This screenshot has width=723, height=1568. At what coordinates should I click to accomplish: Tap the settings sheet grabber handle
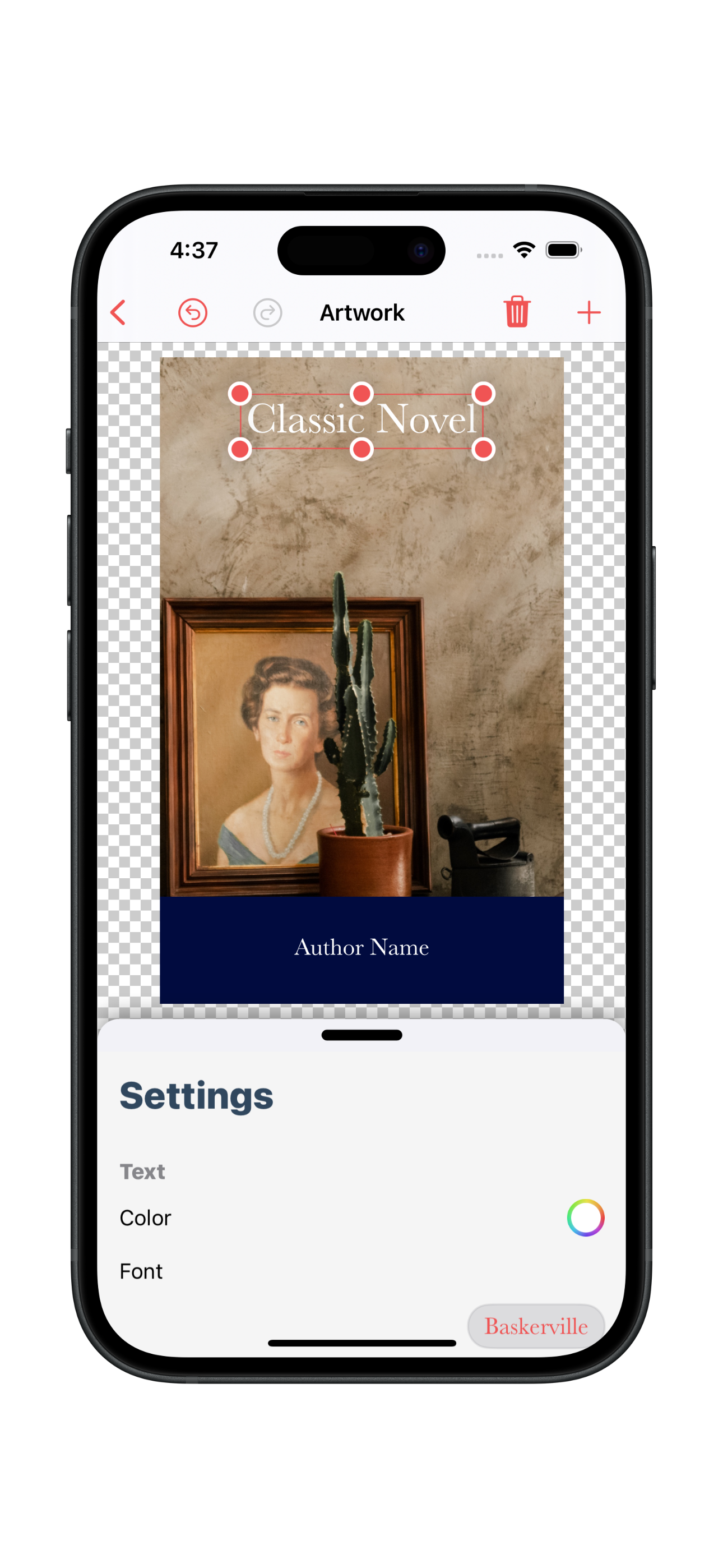(x=361, y=1035)
